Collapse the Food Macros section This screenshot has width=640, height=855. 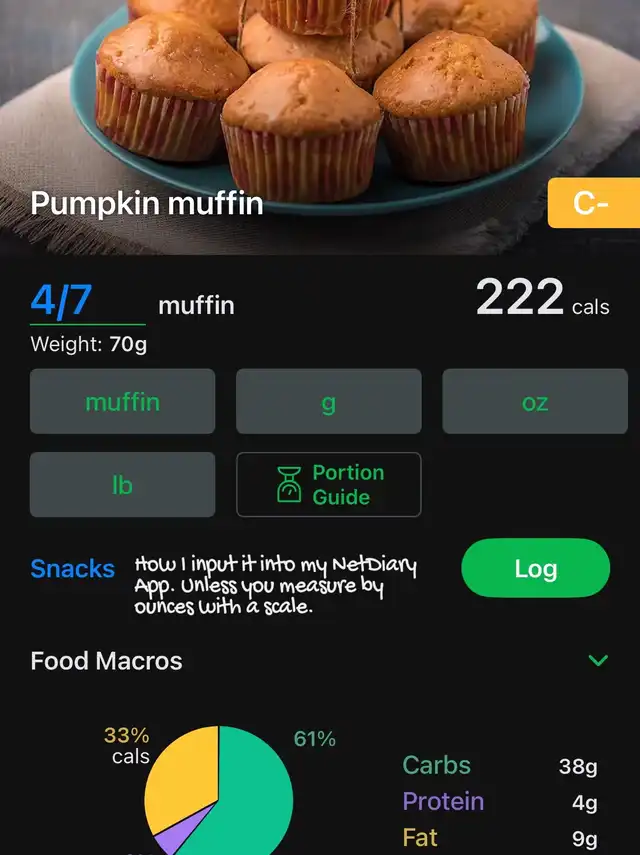click(598, 660)
